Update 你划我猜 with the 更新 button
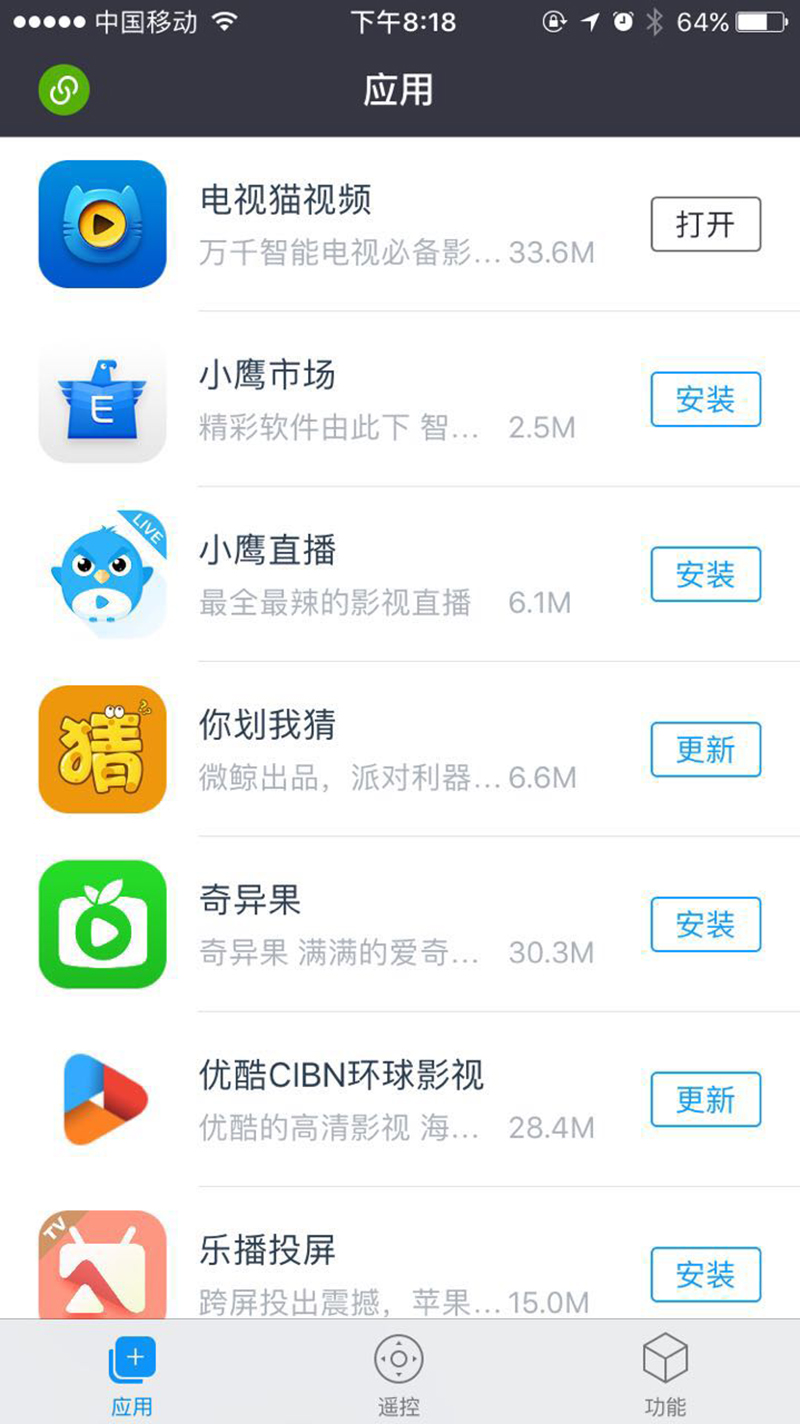Image resolution: width=800 pixels, height=1424 pixels. 705,749
